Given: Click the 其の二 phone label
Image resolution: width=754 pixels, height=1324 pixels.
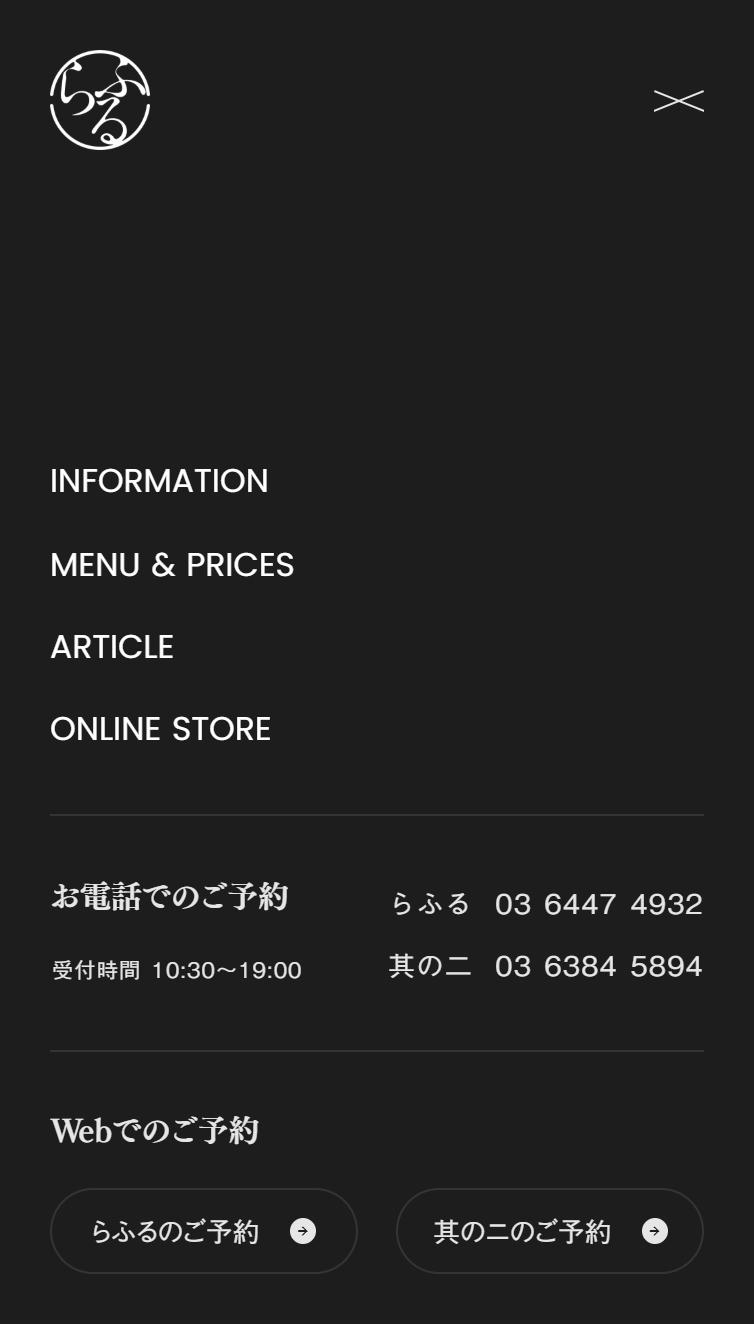Looking at the screenshot, I should [430, 966].
